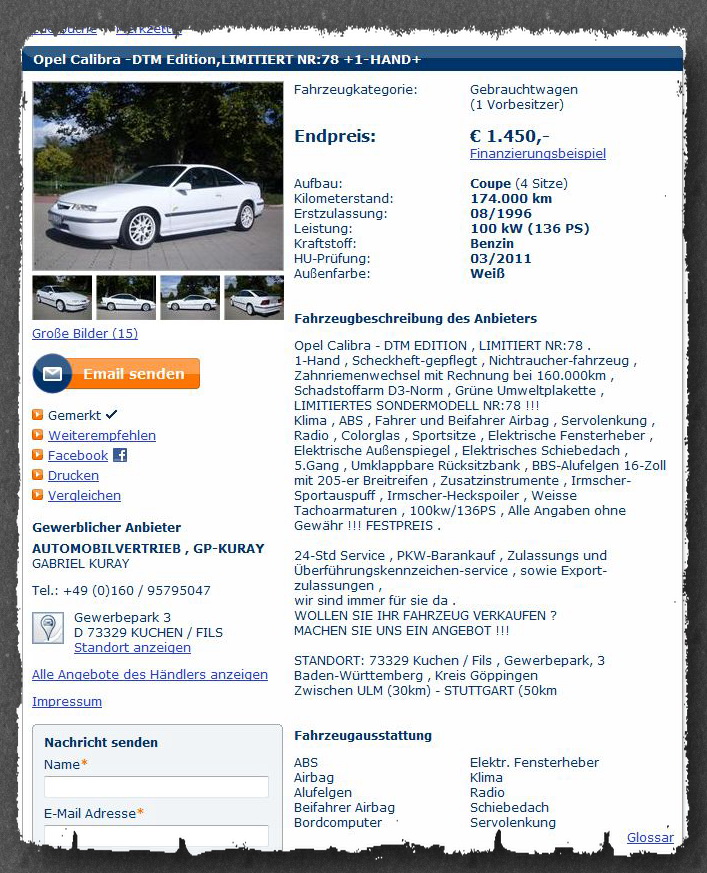Select 'Weiterempfehlen' to recommend the listing

tap(102, 435)
